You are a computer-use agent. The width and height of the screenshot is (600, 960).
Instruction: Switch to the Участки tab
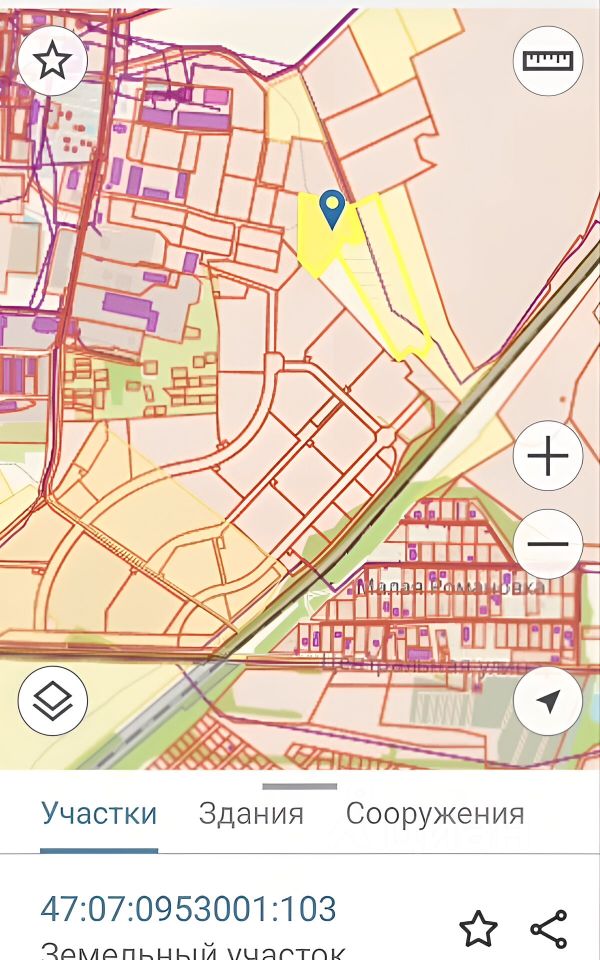[99, 813]
